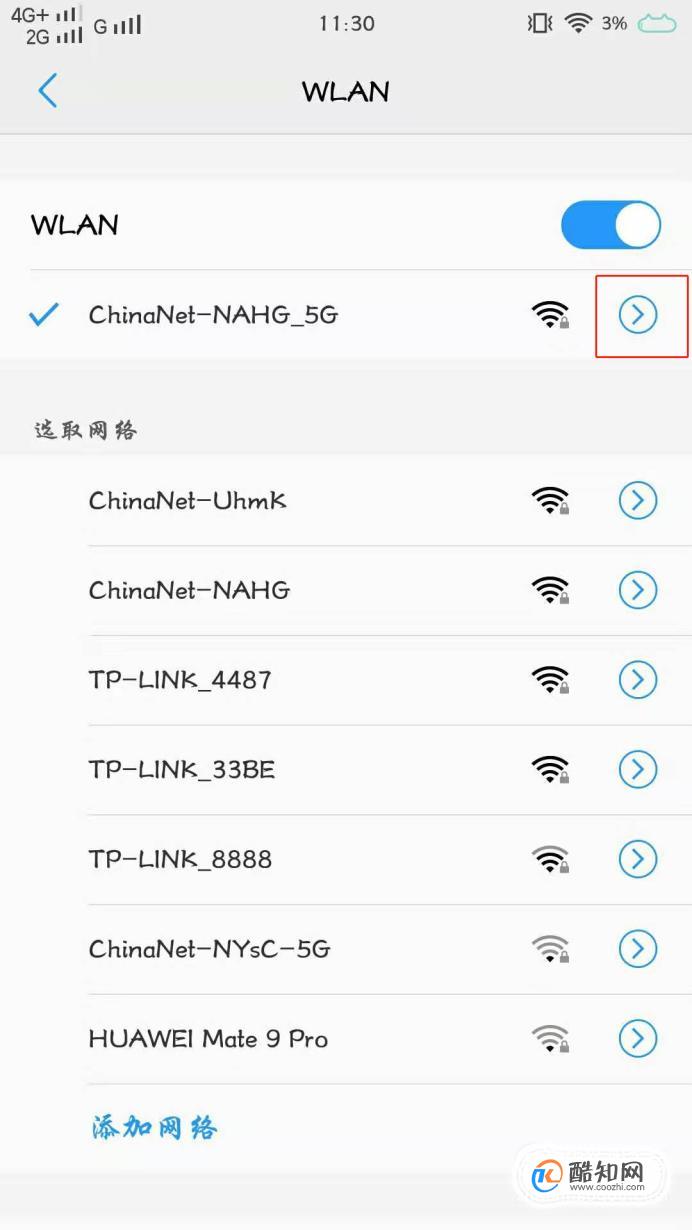Connect to ChinaNet-UhmK network
The image size is (692, 1230).
tap(187, 500)
